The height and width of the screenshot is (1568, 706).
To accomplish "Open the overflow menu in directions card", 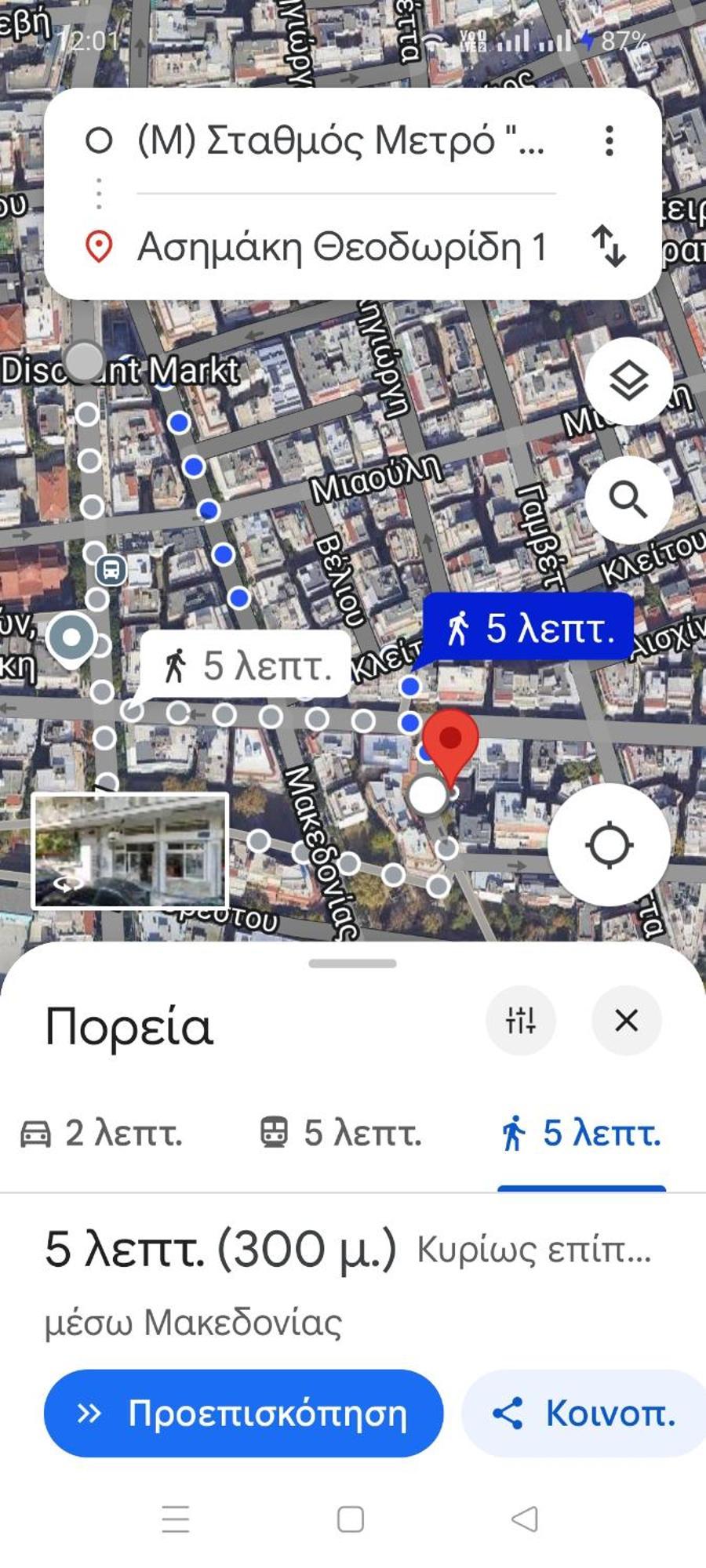I will 609,141.
